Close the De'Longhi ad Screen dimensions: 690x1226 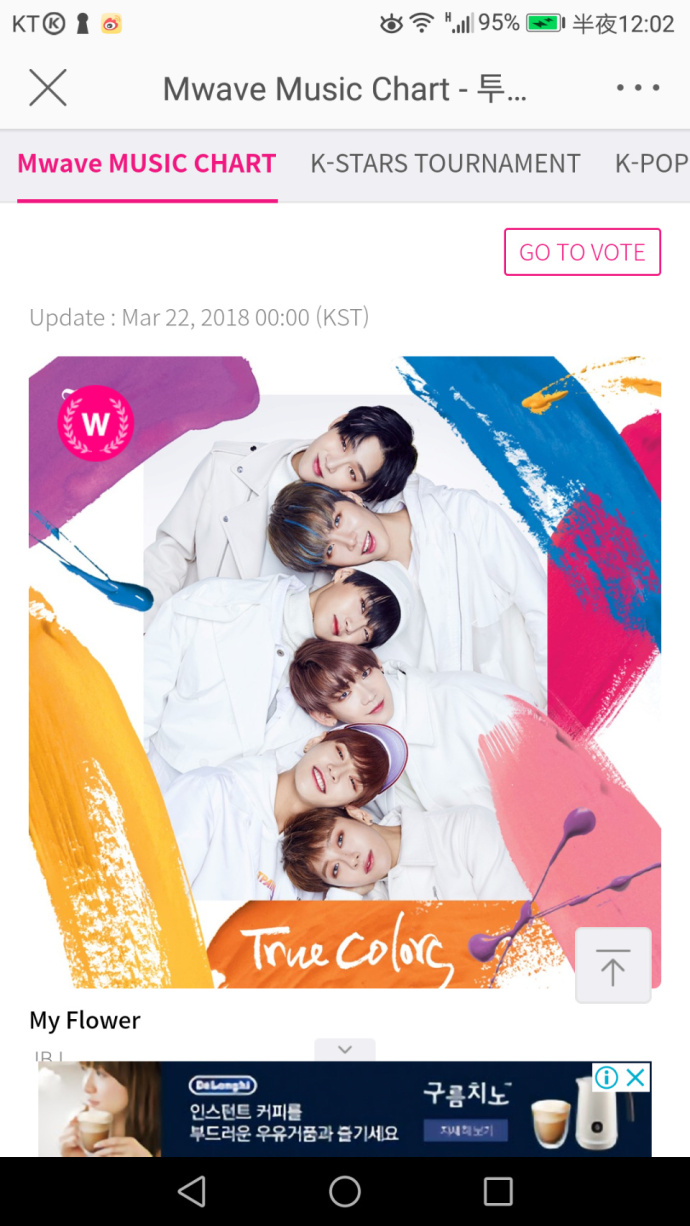pyautogui.click(x=636, y=1077)
